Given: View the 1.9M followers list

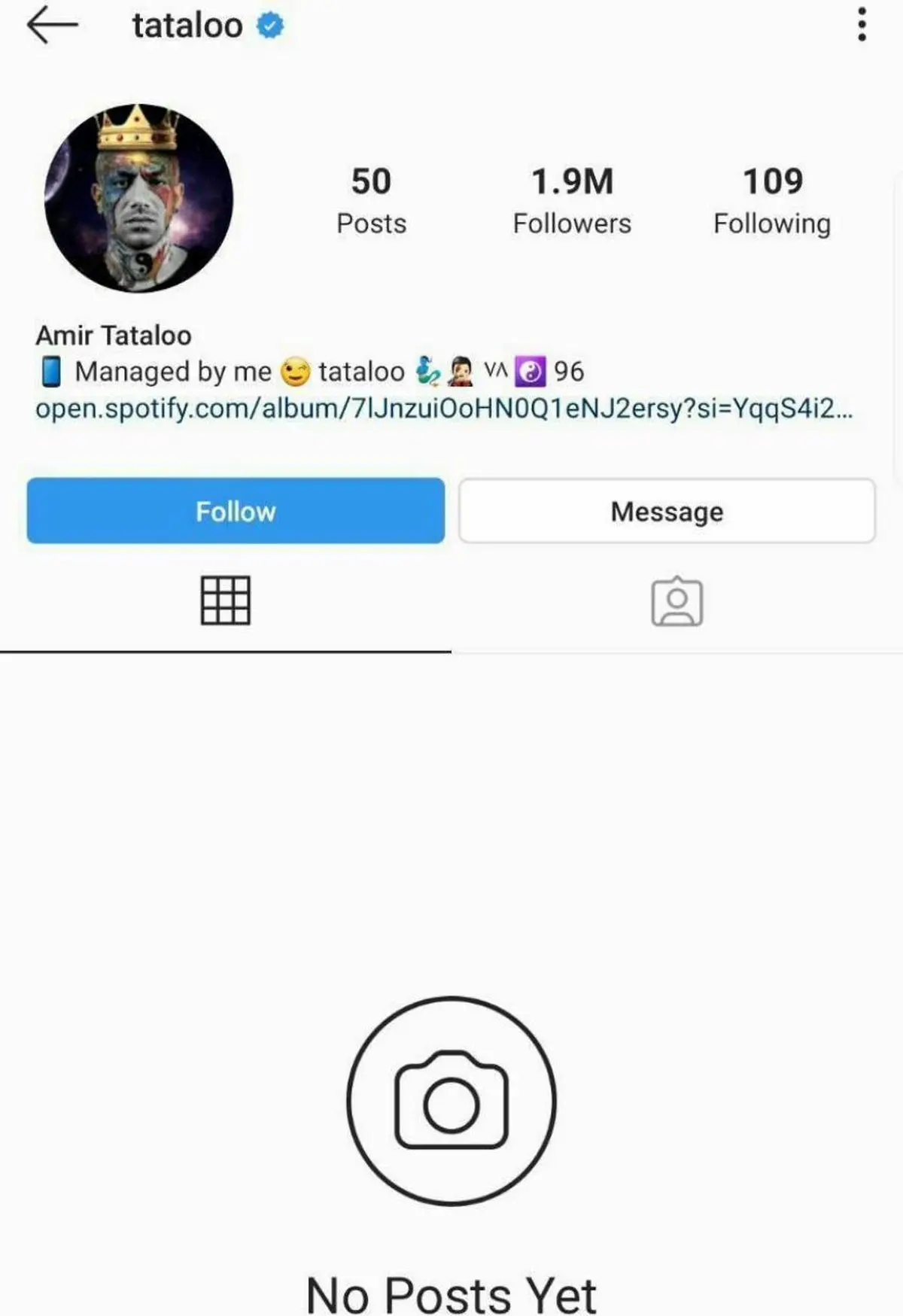Looking at the screenshot, I should (572, 200).
